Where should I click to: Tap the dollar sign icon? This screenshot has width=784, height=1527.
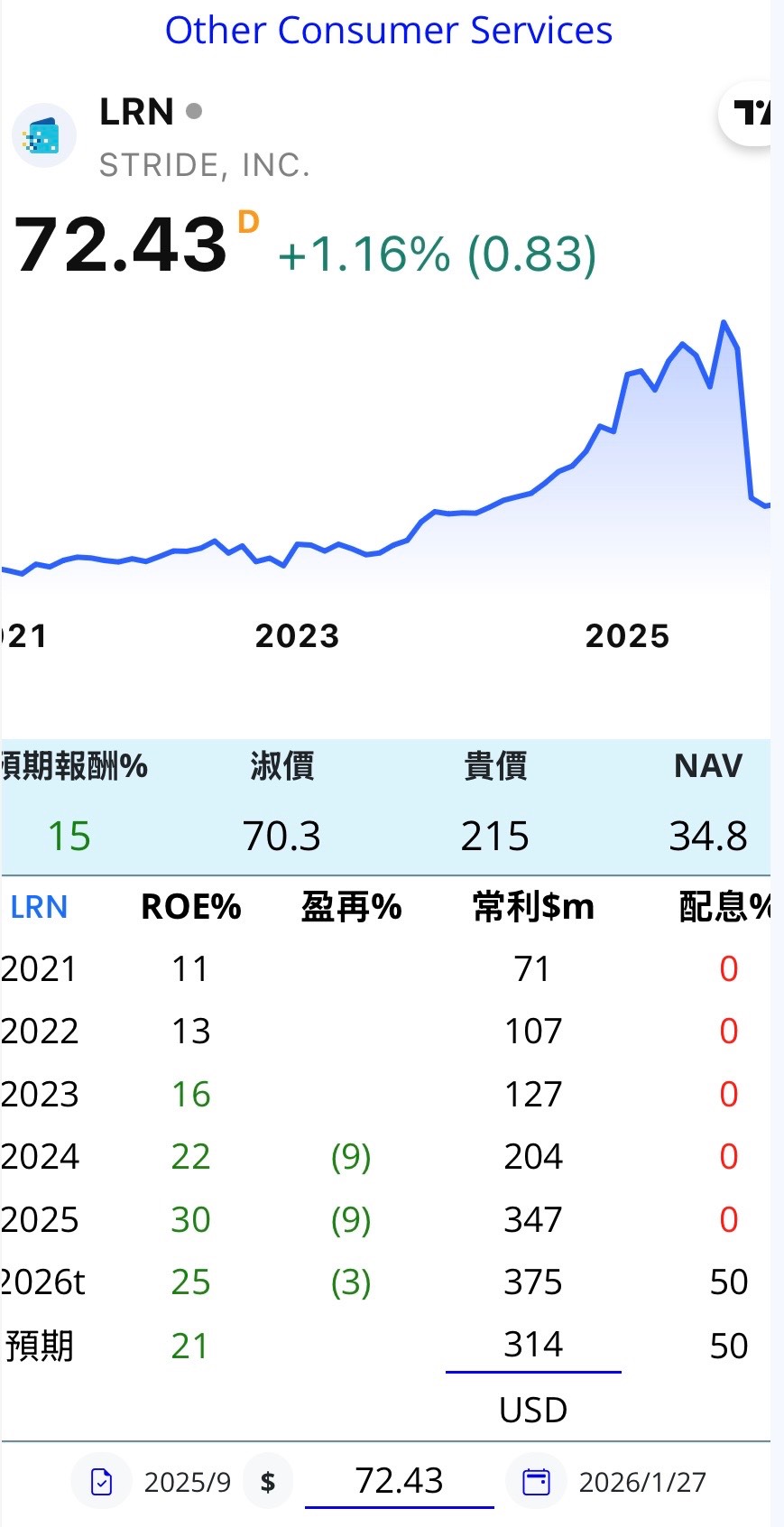[268, 1482]
